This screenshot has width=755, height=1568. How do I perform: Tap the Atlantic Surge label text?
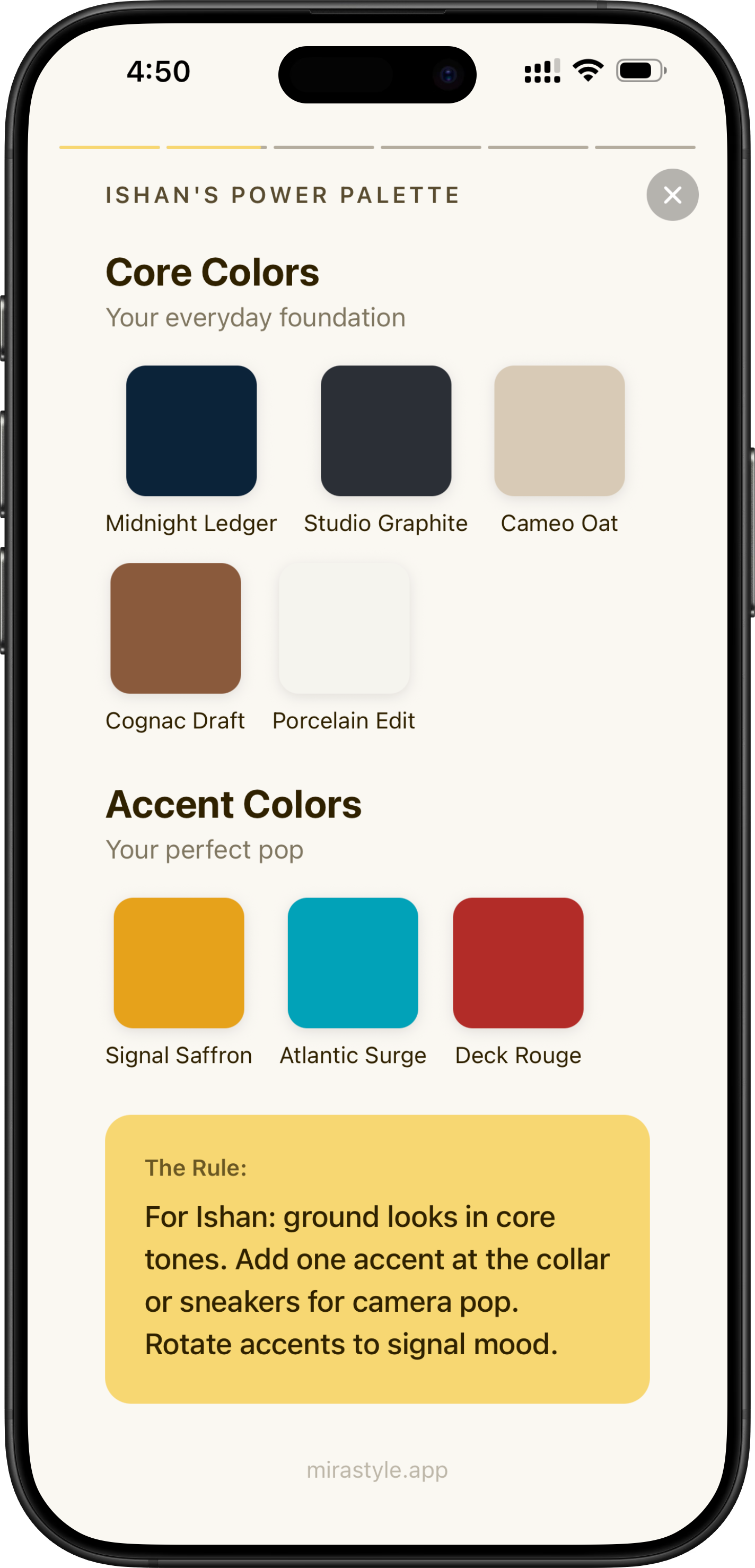353,1056
